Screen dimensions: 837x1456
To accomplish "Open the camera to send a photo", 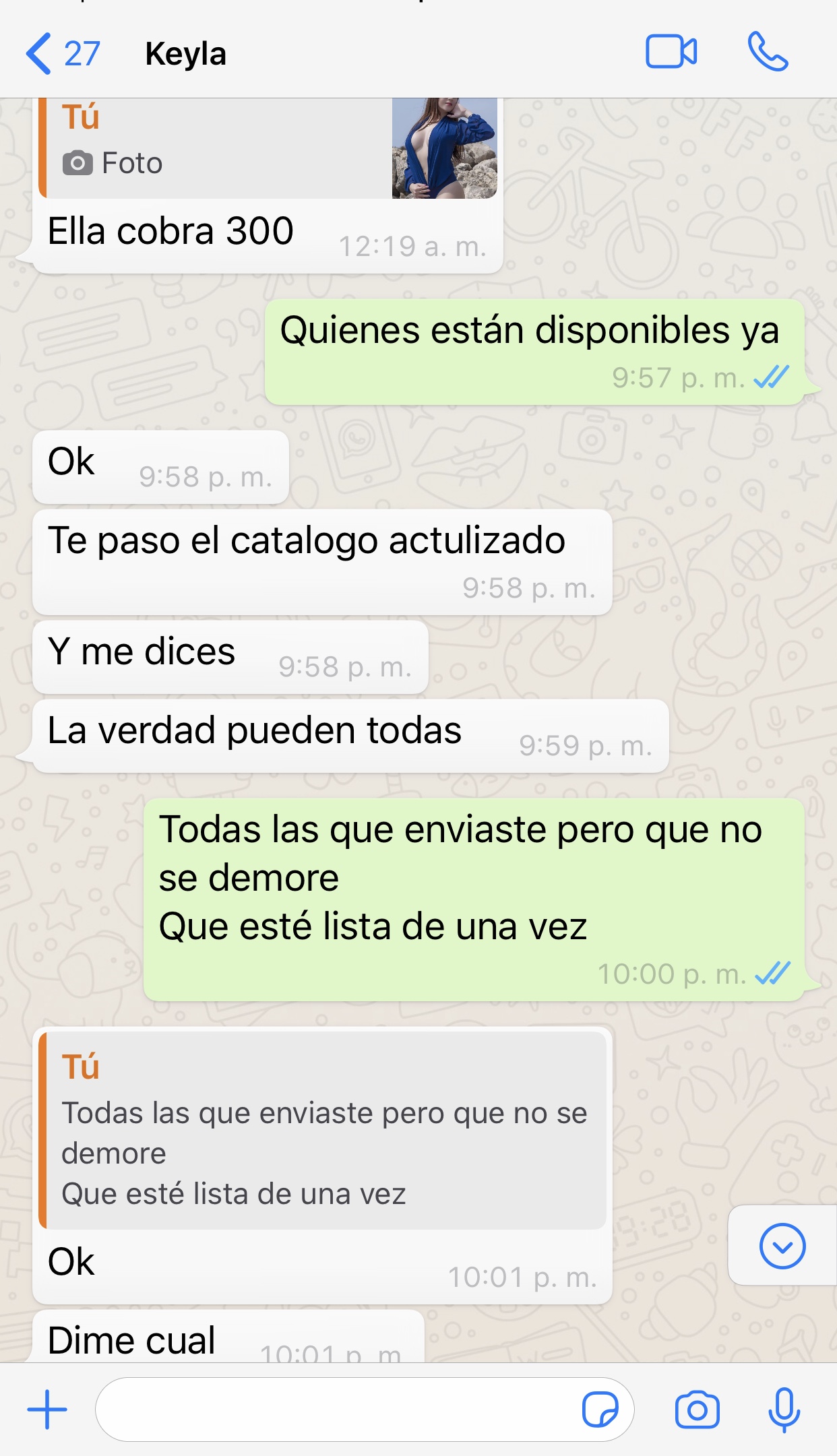I will 697,1410.
